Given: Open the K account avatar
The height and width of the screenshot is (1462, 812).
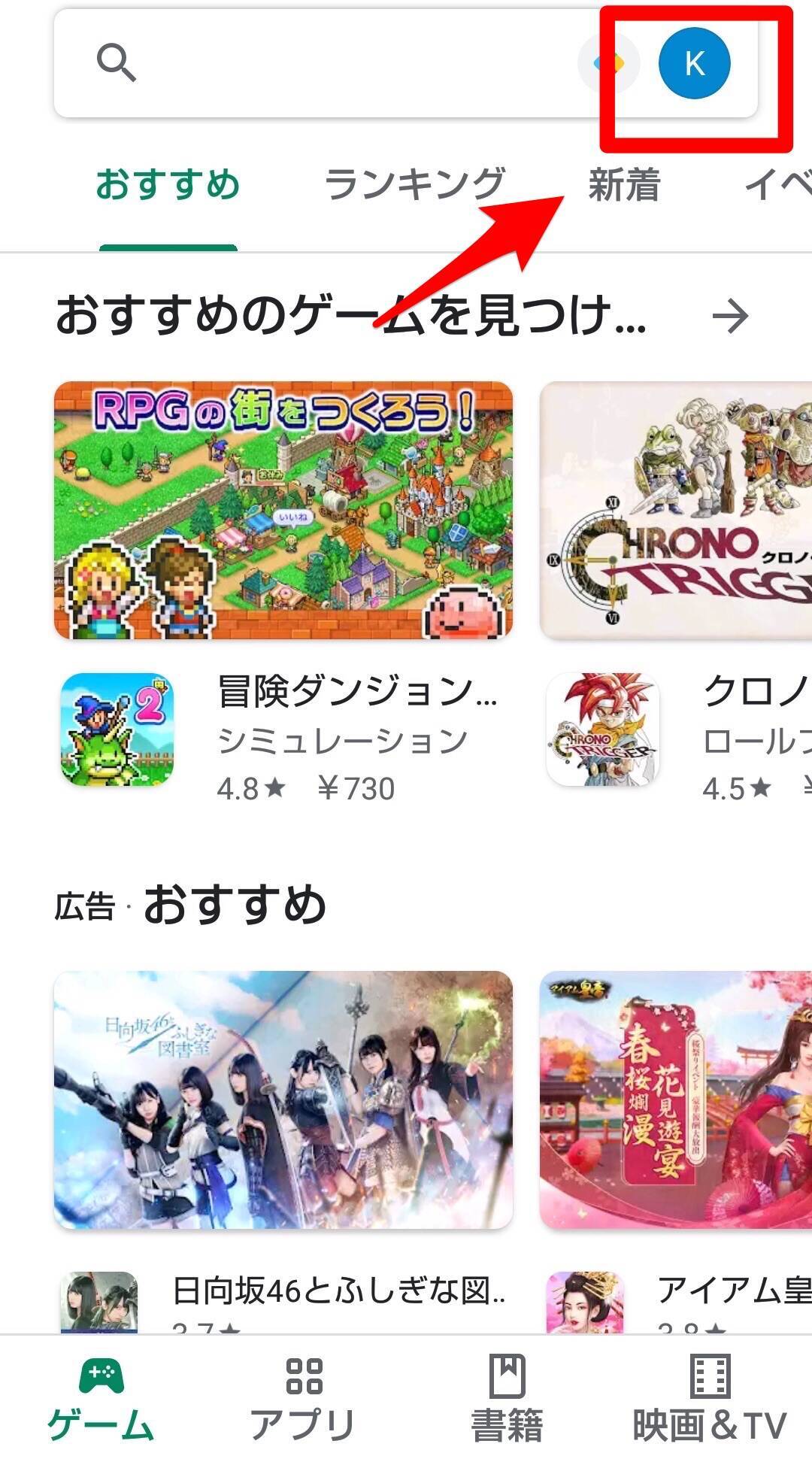Looking at the screenshot, I should pos(694,63).
